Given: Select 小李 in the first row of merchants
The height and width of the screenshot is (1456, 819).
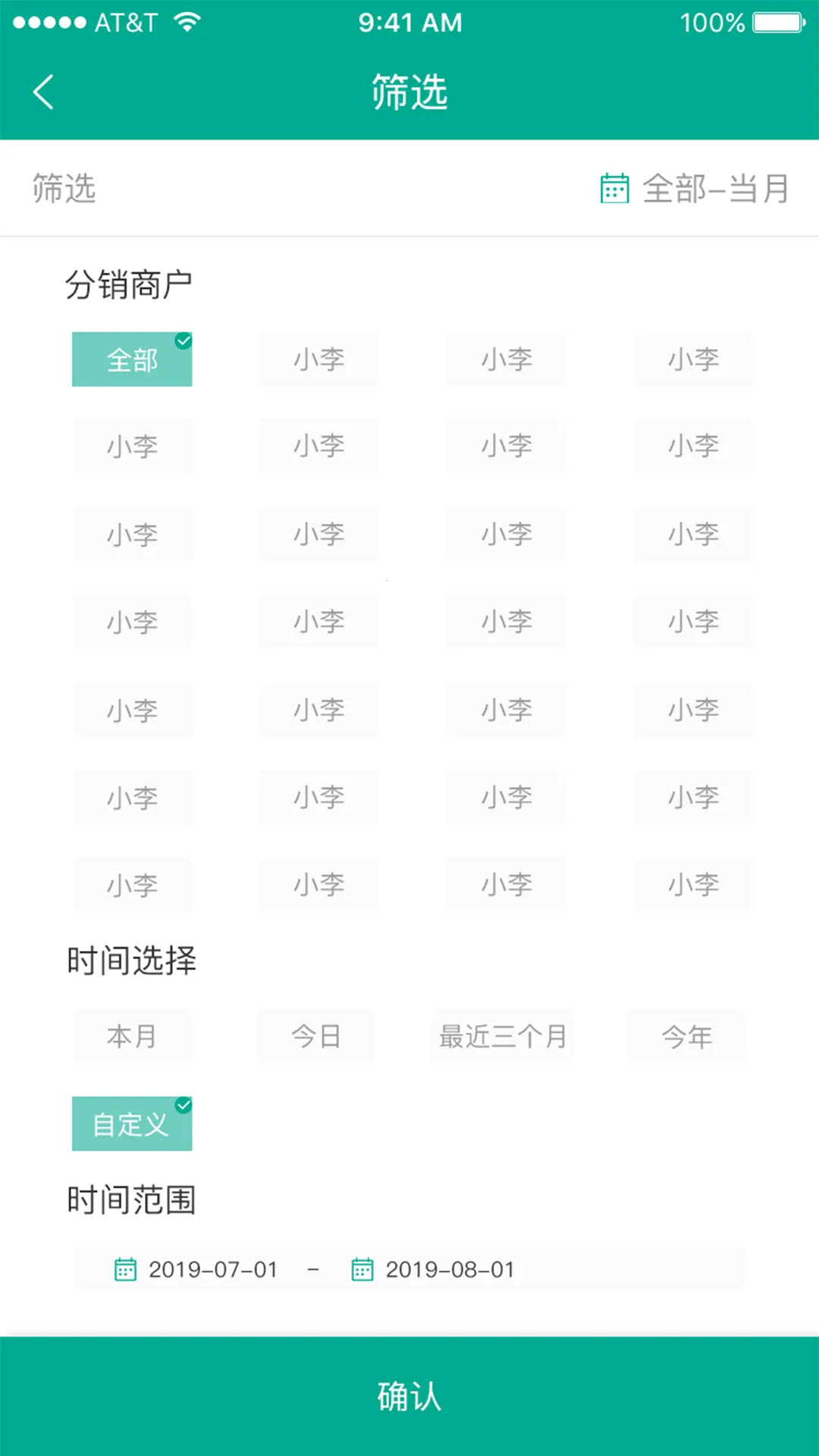Looking at the screenshot, I should (x=318, y=359).
